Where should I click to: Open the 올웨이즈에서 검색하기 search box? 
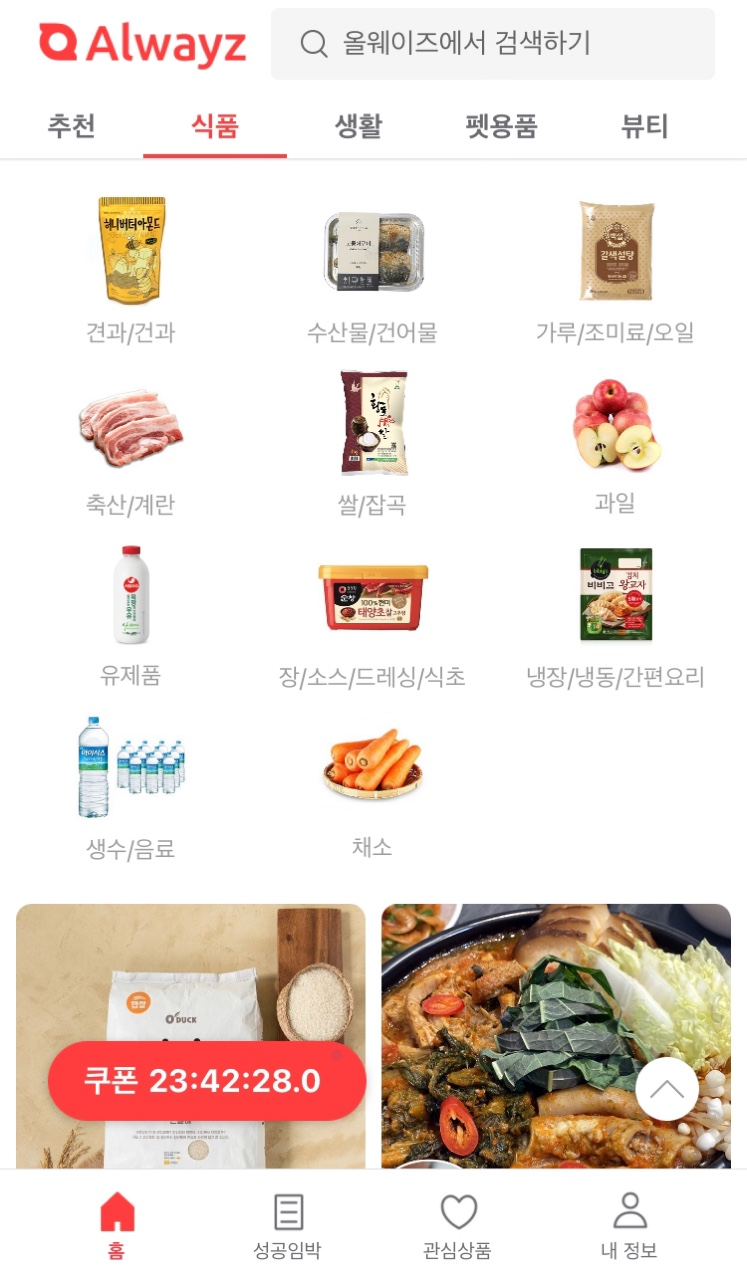[x=493, y=44]
